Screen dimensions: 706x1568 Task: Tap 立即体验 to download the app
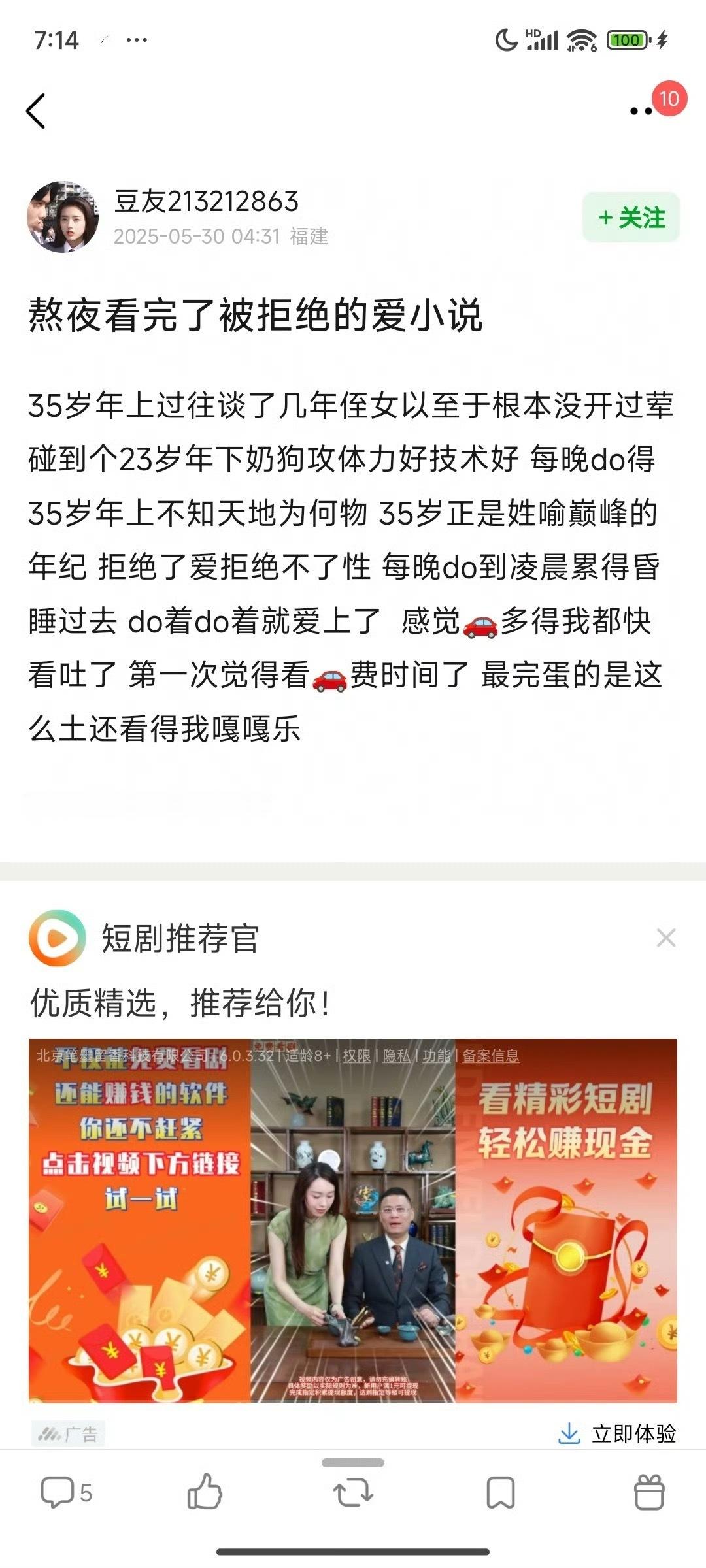(x=618, y=1433)
